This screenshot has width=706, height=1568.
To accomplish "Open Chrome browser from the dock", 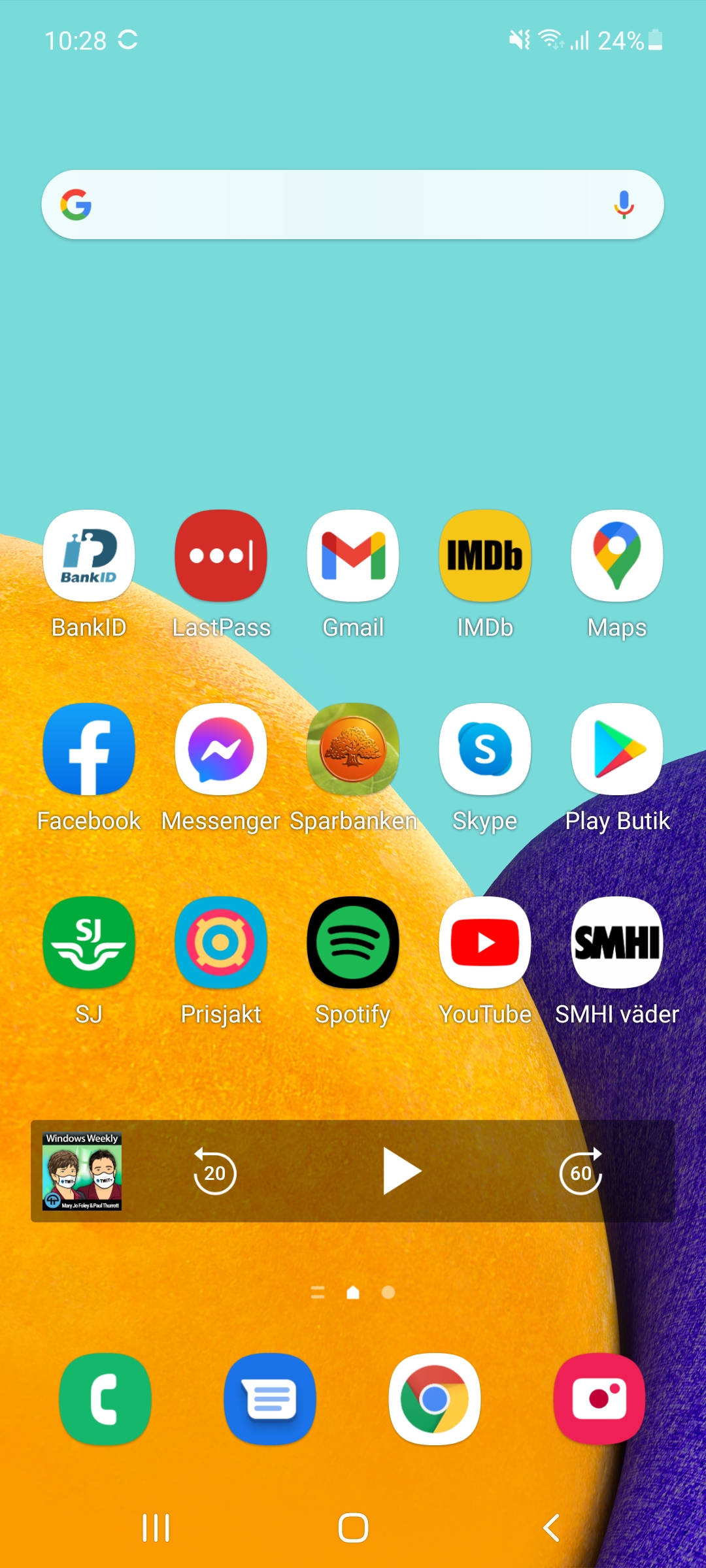I will click(x=435, y=1399).
